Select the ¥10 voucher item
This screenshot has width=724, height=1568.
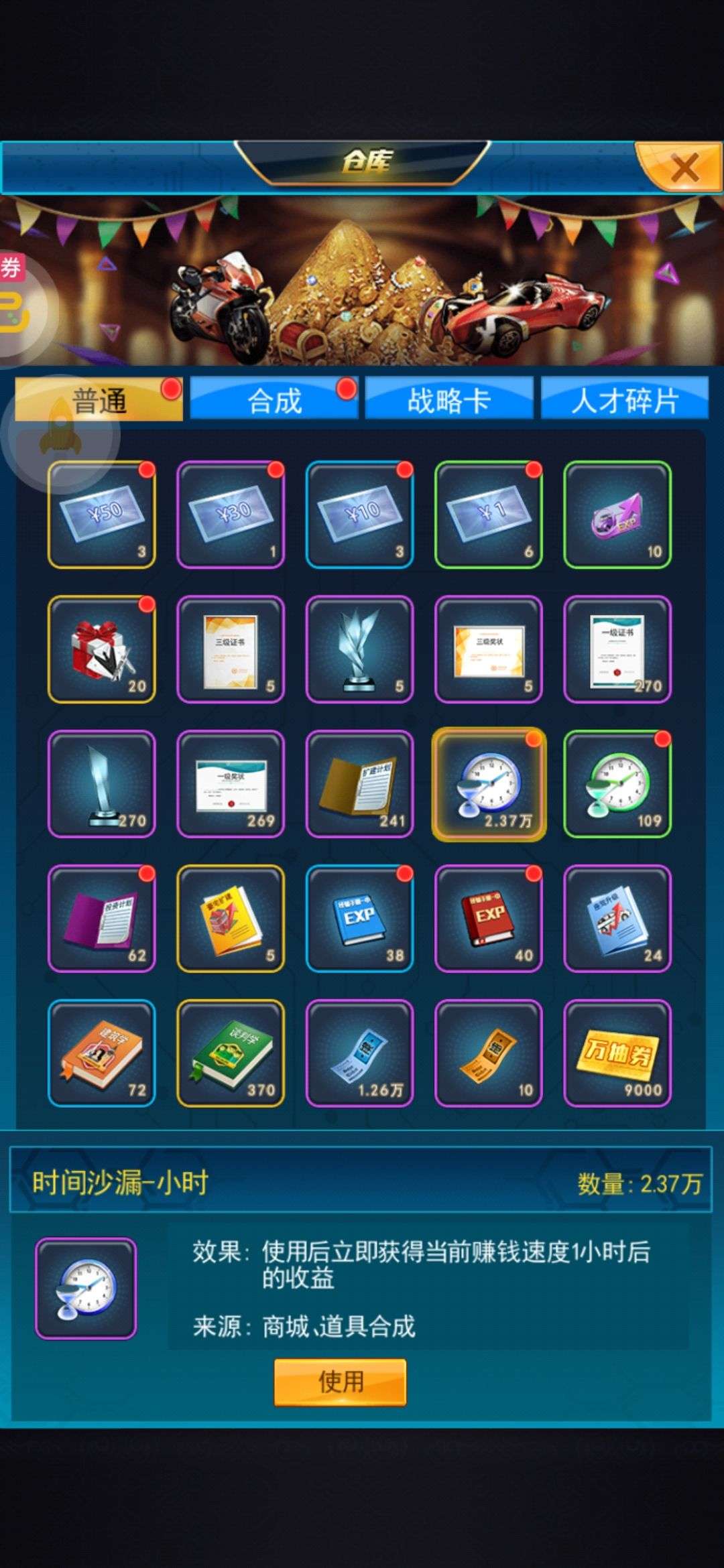(x=359, y=515)
